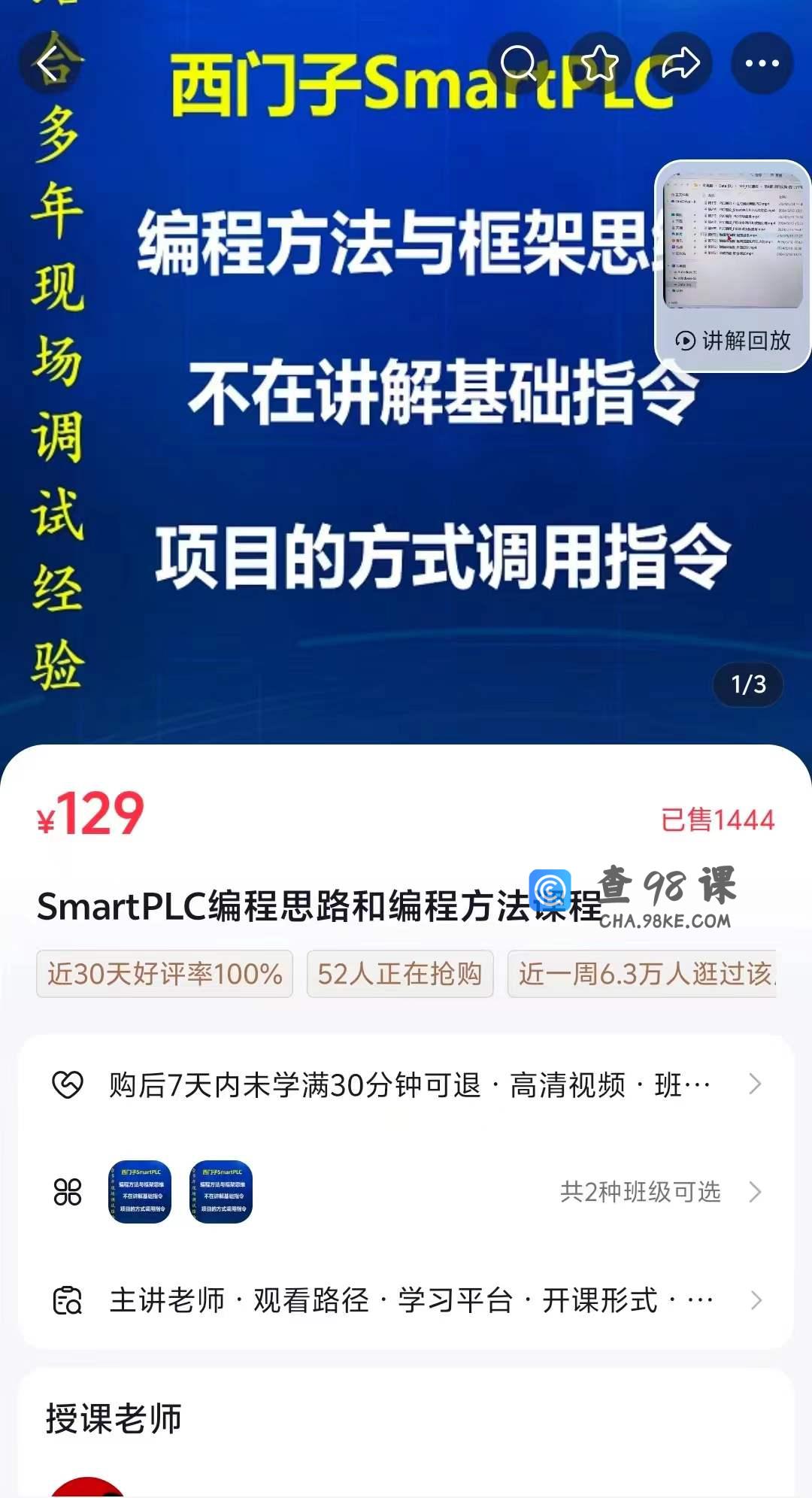Select the first class option thumbnail

[140, 1192]
